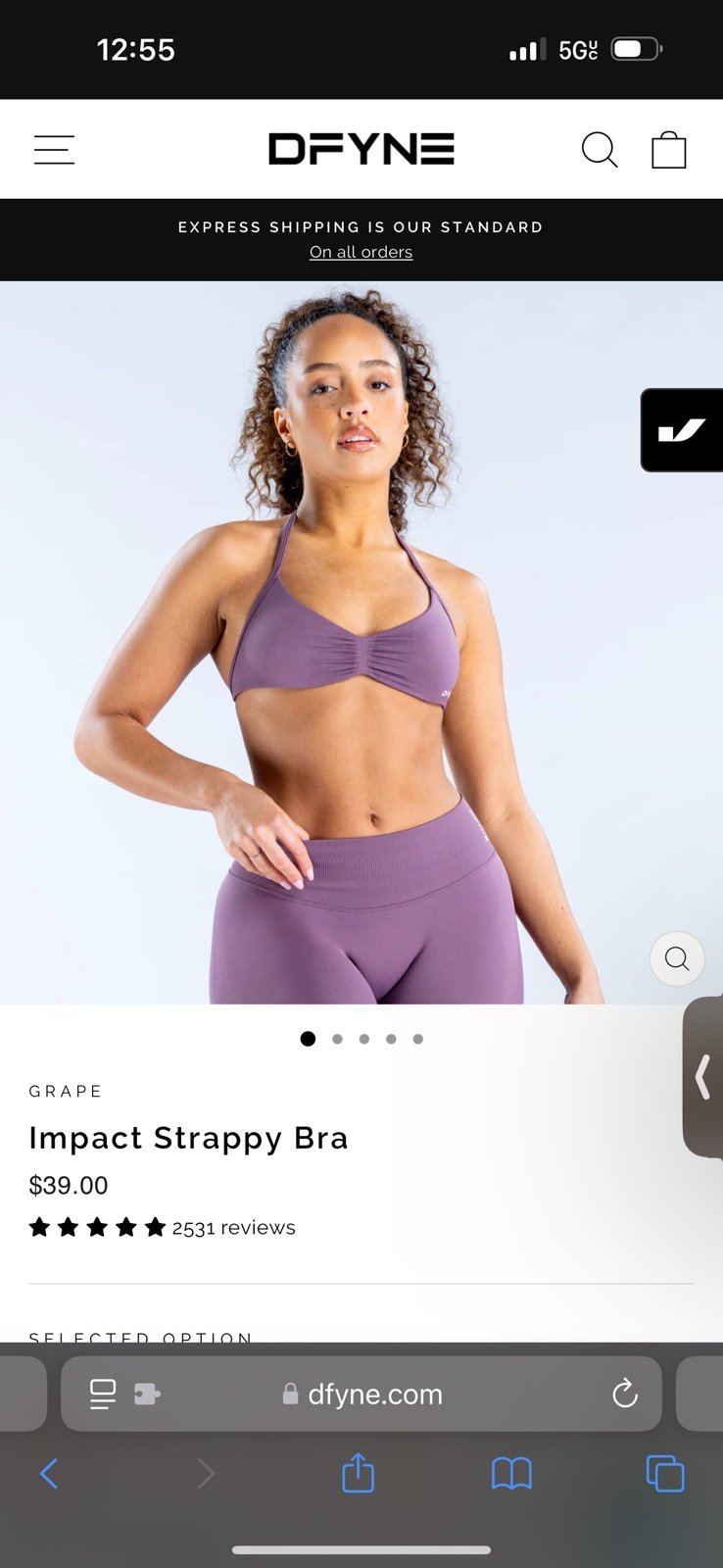Open Safari bookmarks

coord(511,1473)
